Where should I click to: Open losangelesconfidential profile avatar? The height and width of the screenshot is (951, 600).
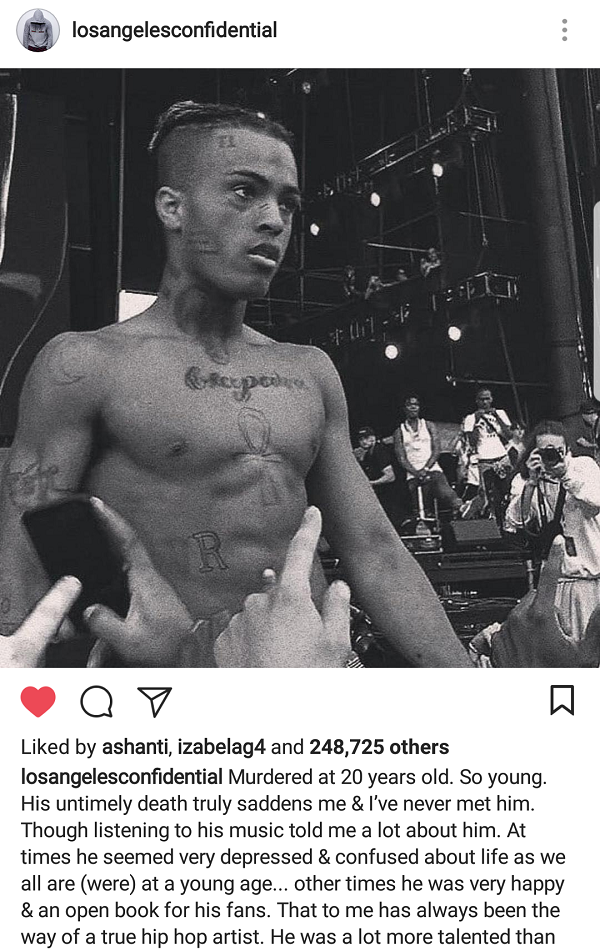pos(37,31)
